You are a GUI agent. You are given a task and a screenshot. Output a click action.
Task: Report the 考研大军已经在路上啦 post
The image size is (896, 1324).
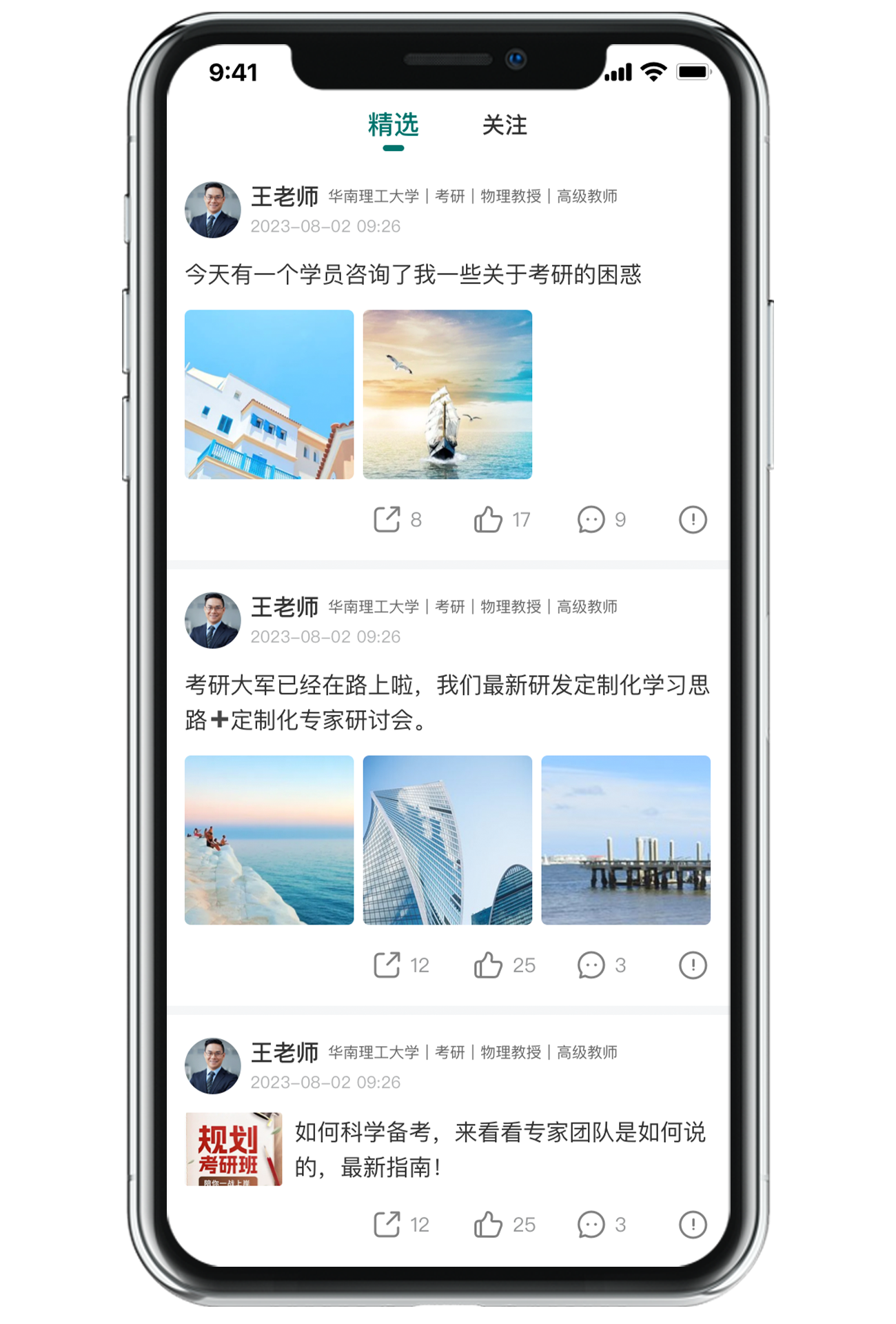point(693,965)
